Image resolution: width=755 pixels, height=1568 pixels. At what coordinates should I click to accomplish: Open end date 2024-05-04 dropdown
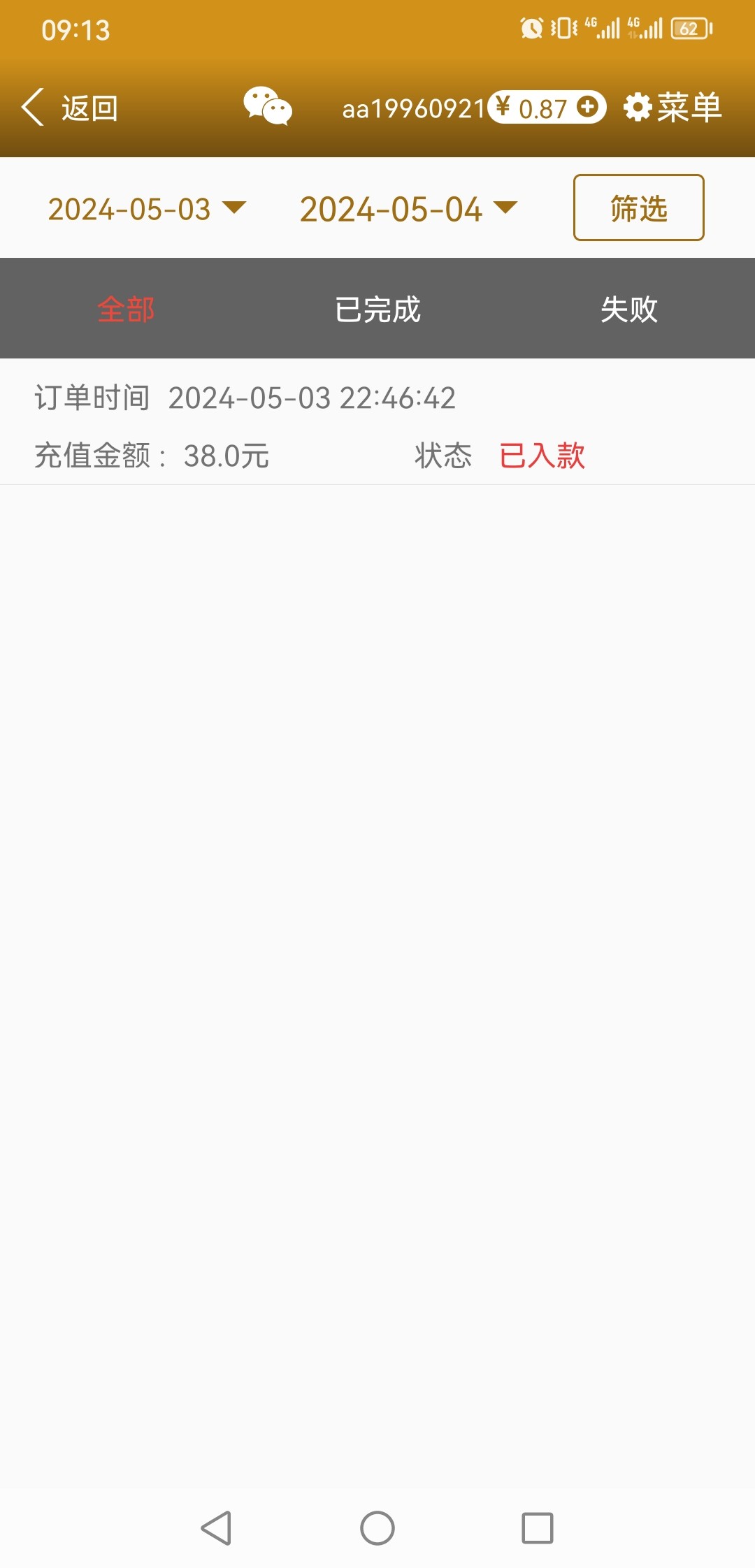tap(391, 208)
